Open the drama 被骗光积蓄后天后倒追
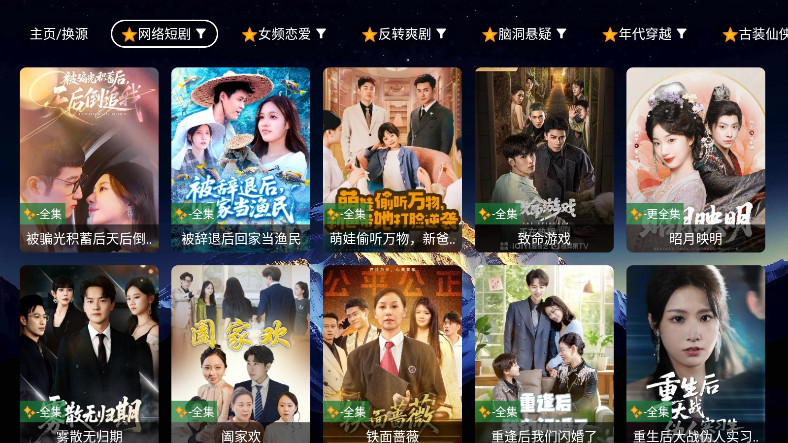Viewport: 788px width, 443px height. point(89,158)
